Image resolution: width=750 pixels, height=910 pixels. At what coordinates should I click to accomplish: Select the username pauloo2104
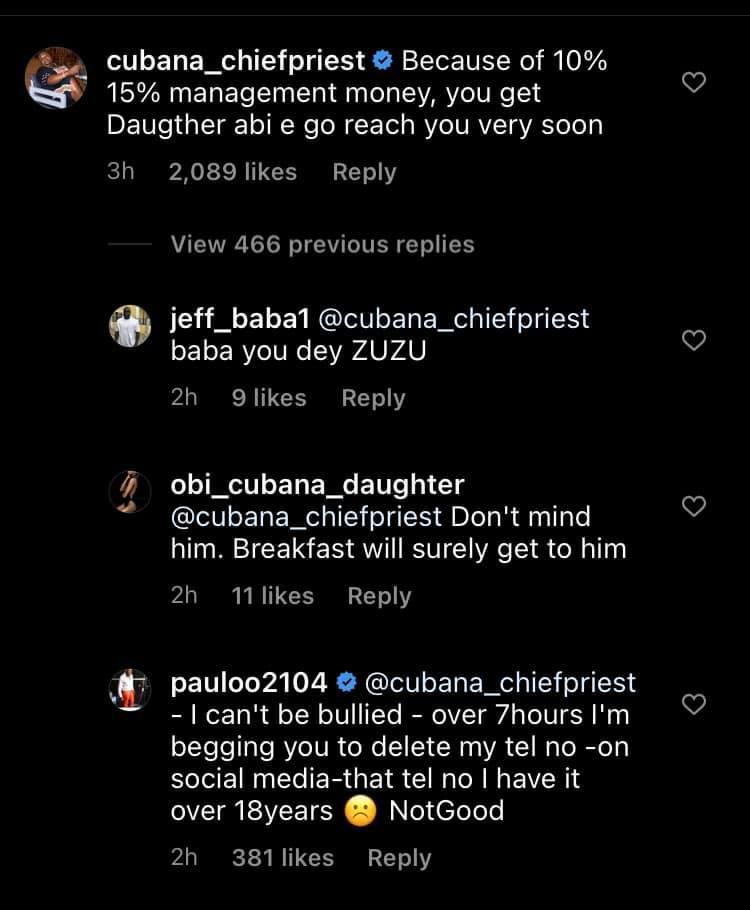(251, 681)
